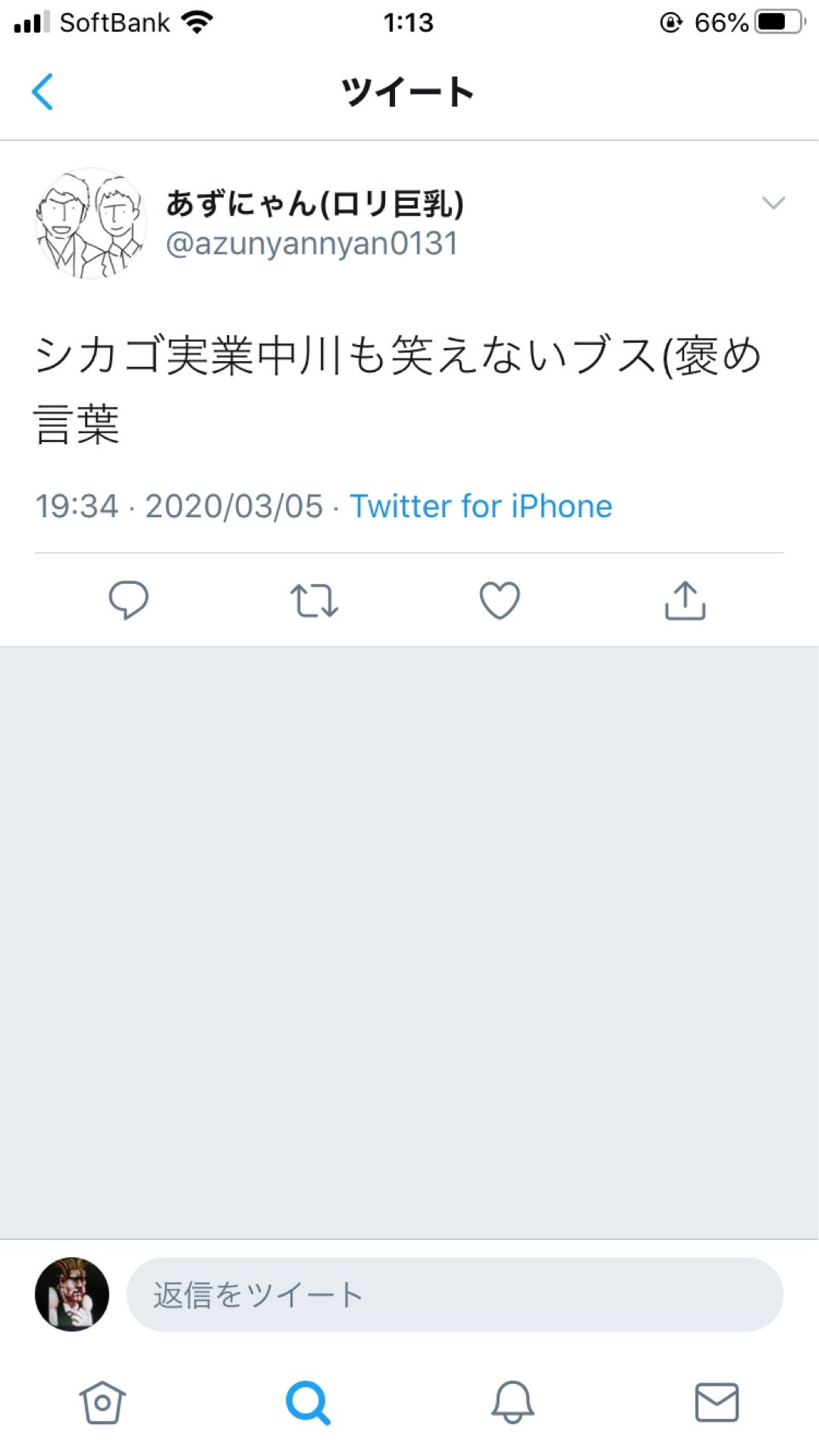
Task: Open the direct messages envelope tab
Action: pyautogui.click(x=717, y=1403)
